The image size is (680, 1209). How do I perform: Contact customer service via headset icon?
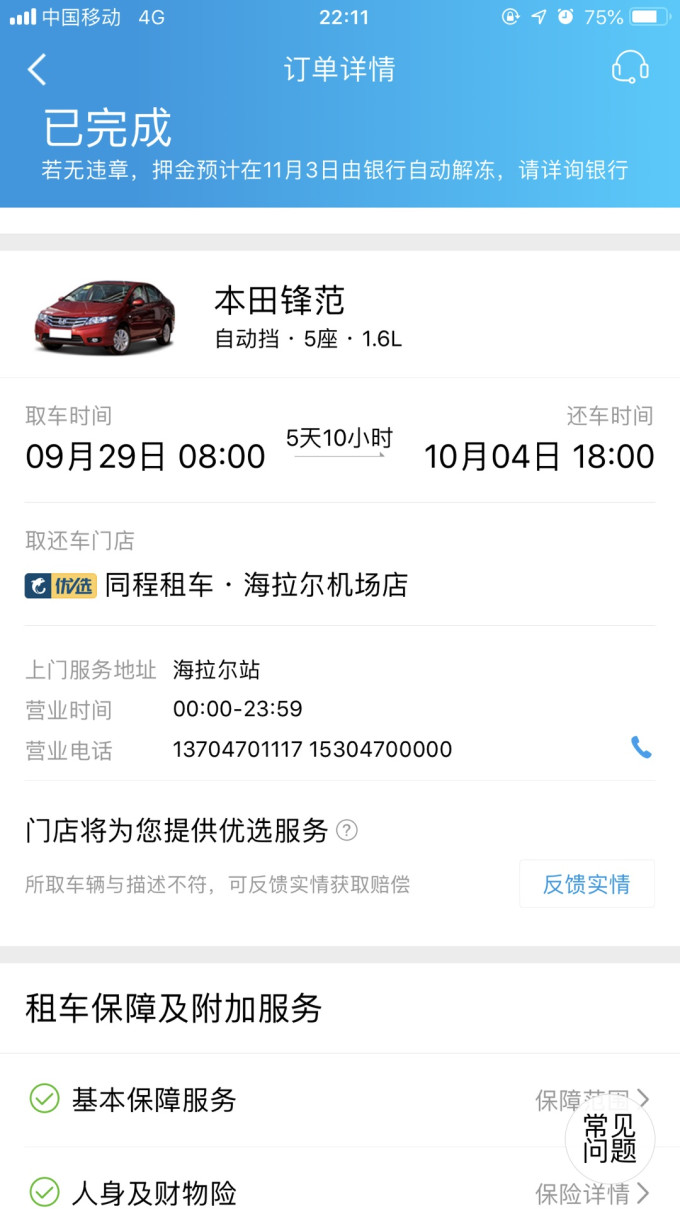tap(630, 68)
